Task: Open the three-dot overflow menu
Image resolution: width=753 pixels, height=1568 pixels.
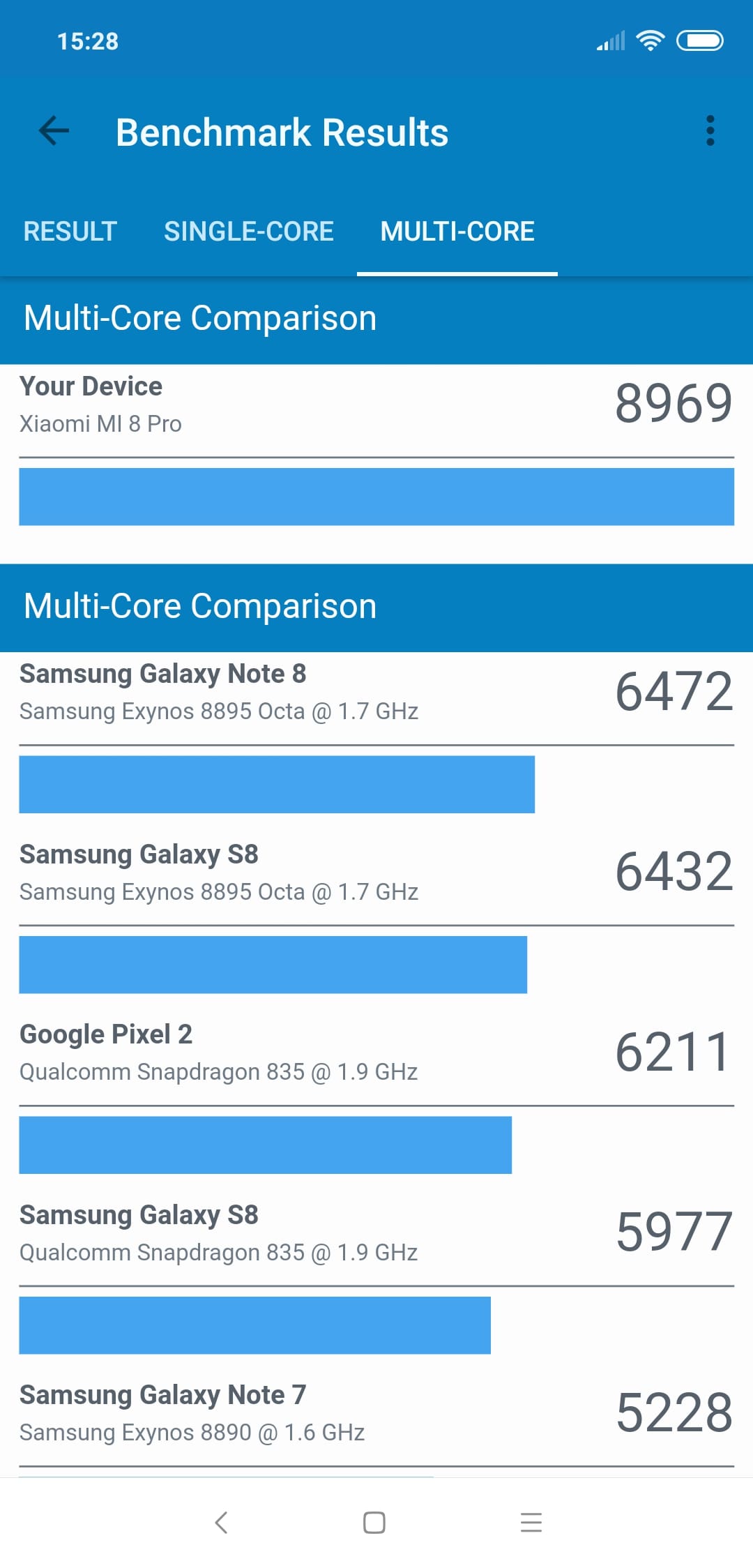Action: [x=710, y=131]
